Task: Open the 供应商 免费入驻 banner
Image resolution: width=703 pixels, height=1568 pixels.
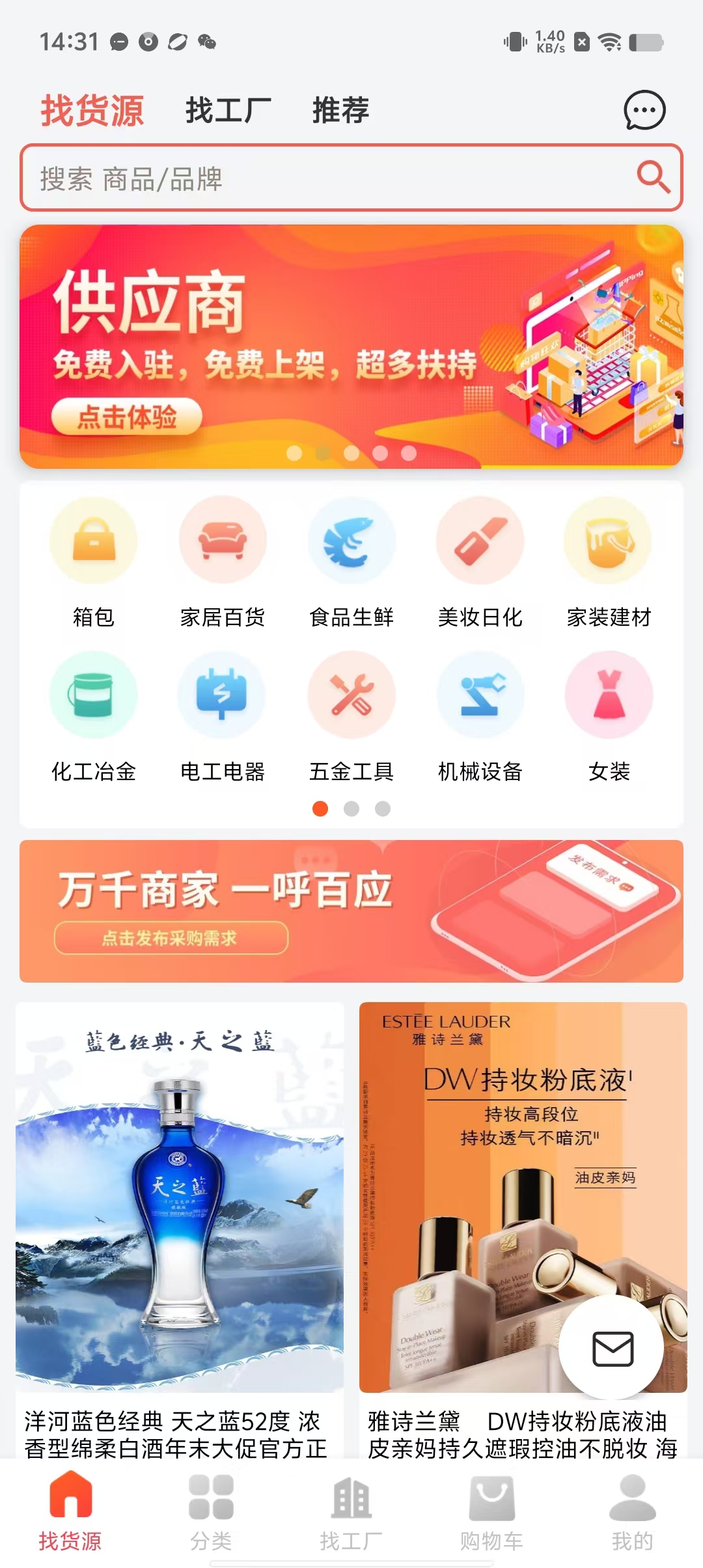Action: [x=351, y=346]
